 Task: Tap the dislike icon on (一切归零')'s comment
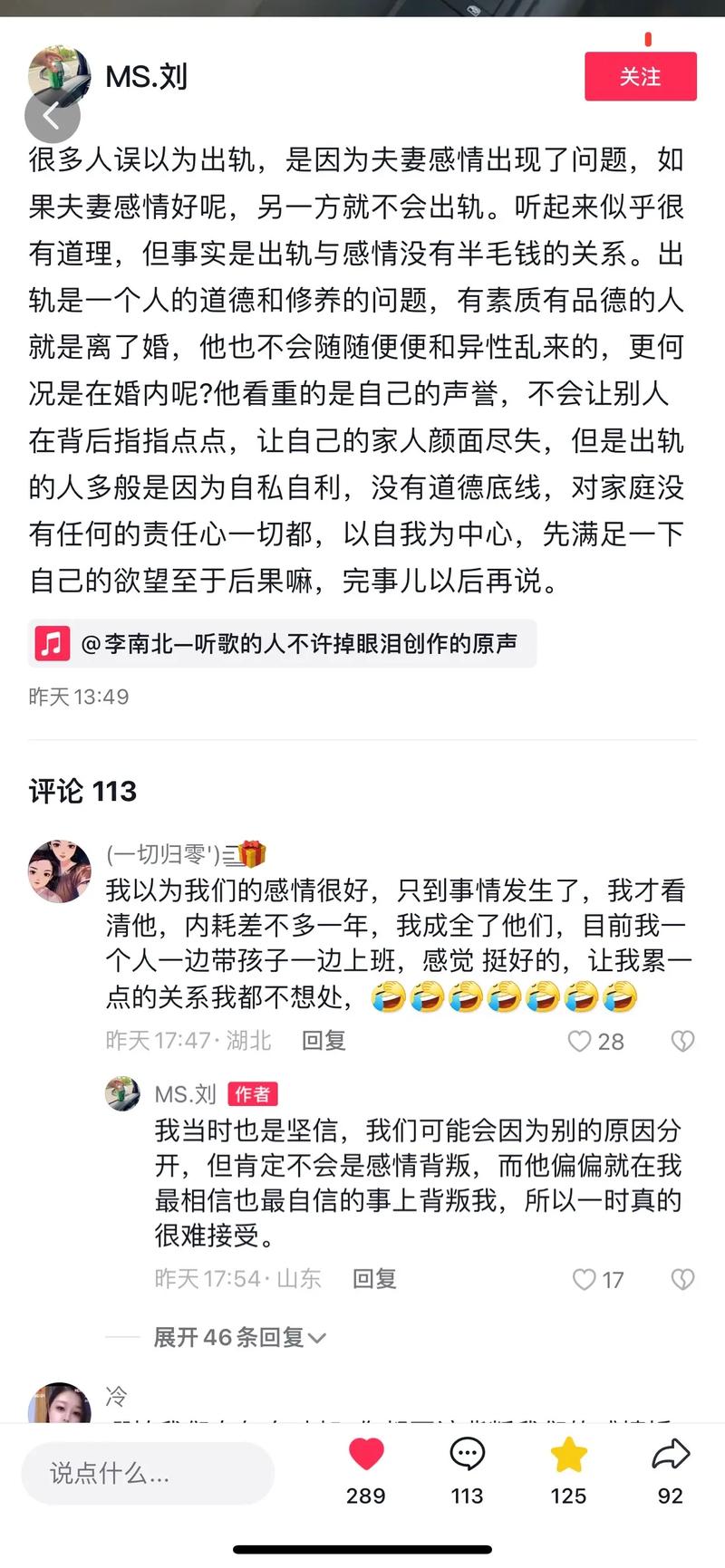click(x=682, y=1041)
